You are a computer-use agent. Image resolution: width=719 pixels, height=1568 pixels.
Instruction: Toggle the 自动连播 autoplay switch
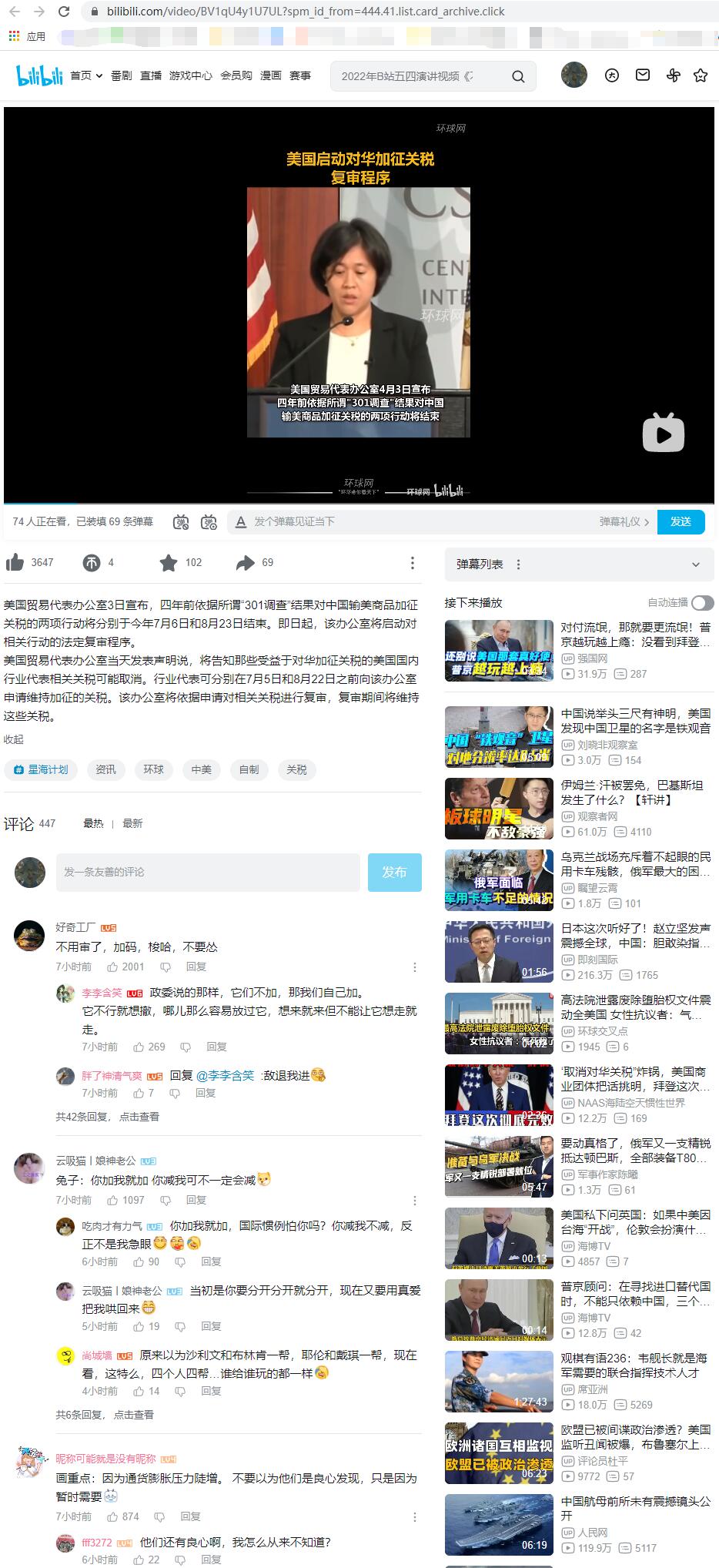click(x=701, y=603)
